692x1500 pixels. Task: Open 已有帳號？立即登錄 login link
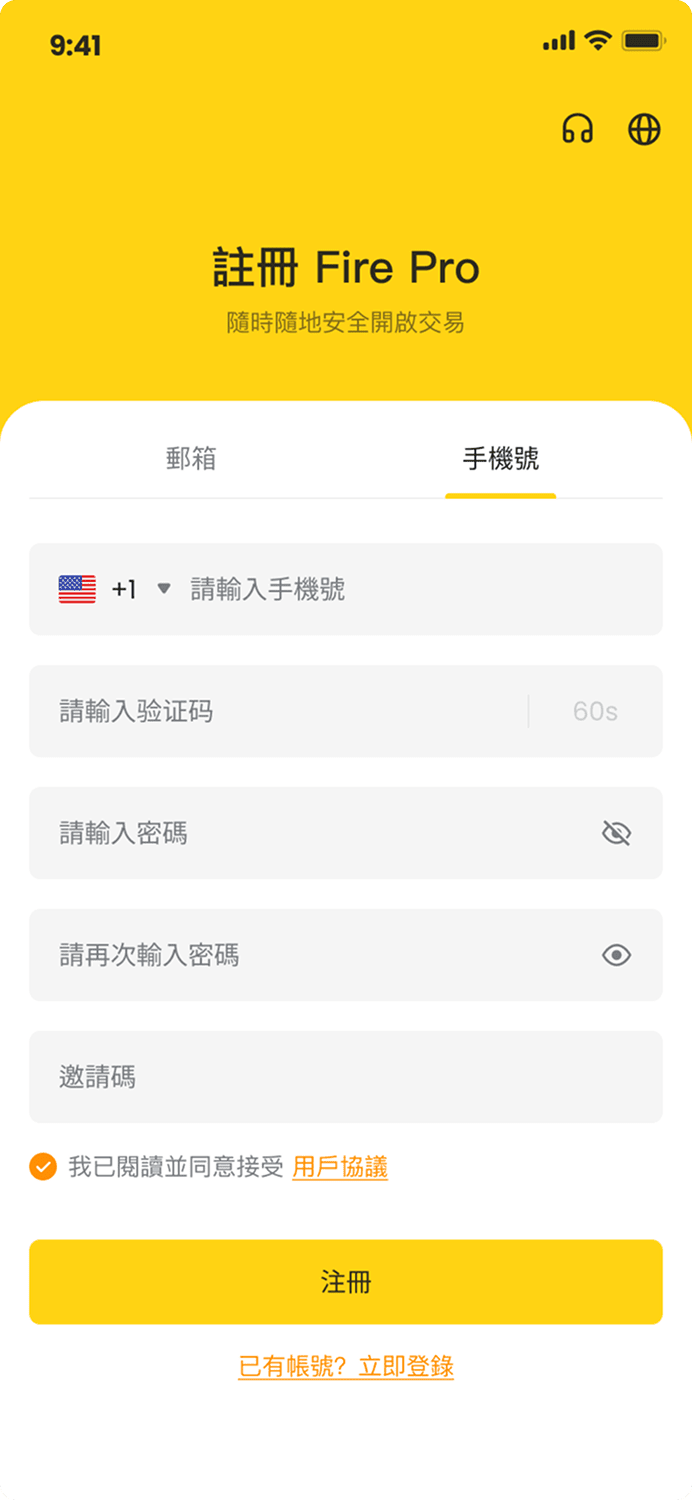[345, 1366]
